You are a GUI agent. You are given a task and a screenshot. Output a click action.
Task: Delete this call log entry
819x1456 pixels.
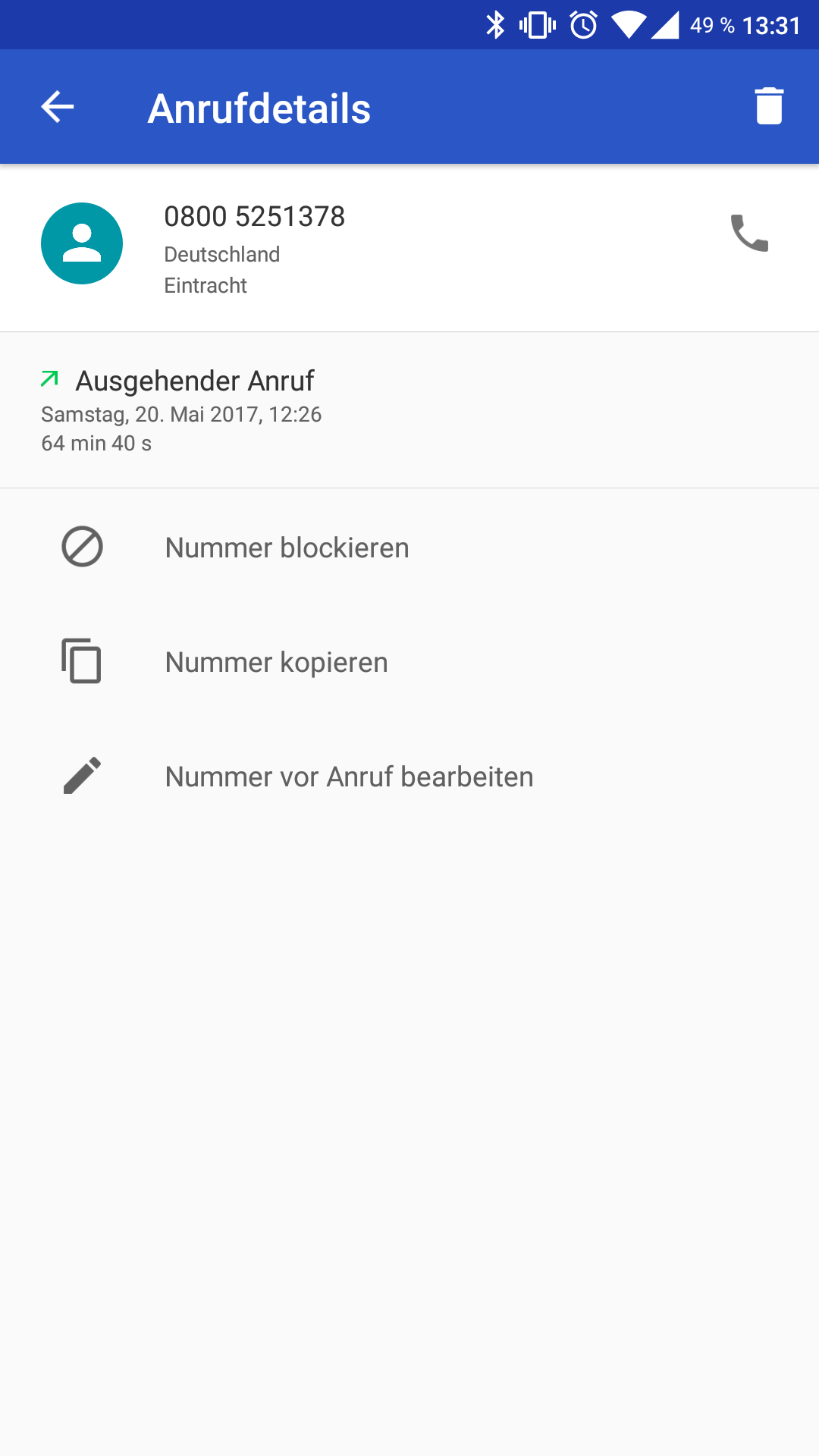[x=768, y=106]
